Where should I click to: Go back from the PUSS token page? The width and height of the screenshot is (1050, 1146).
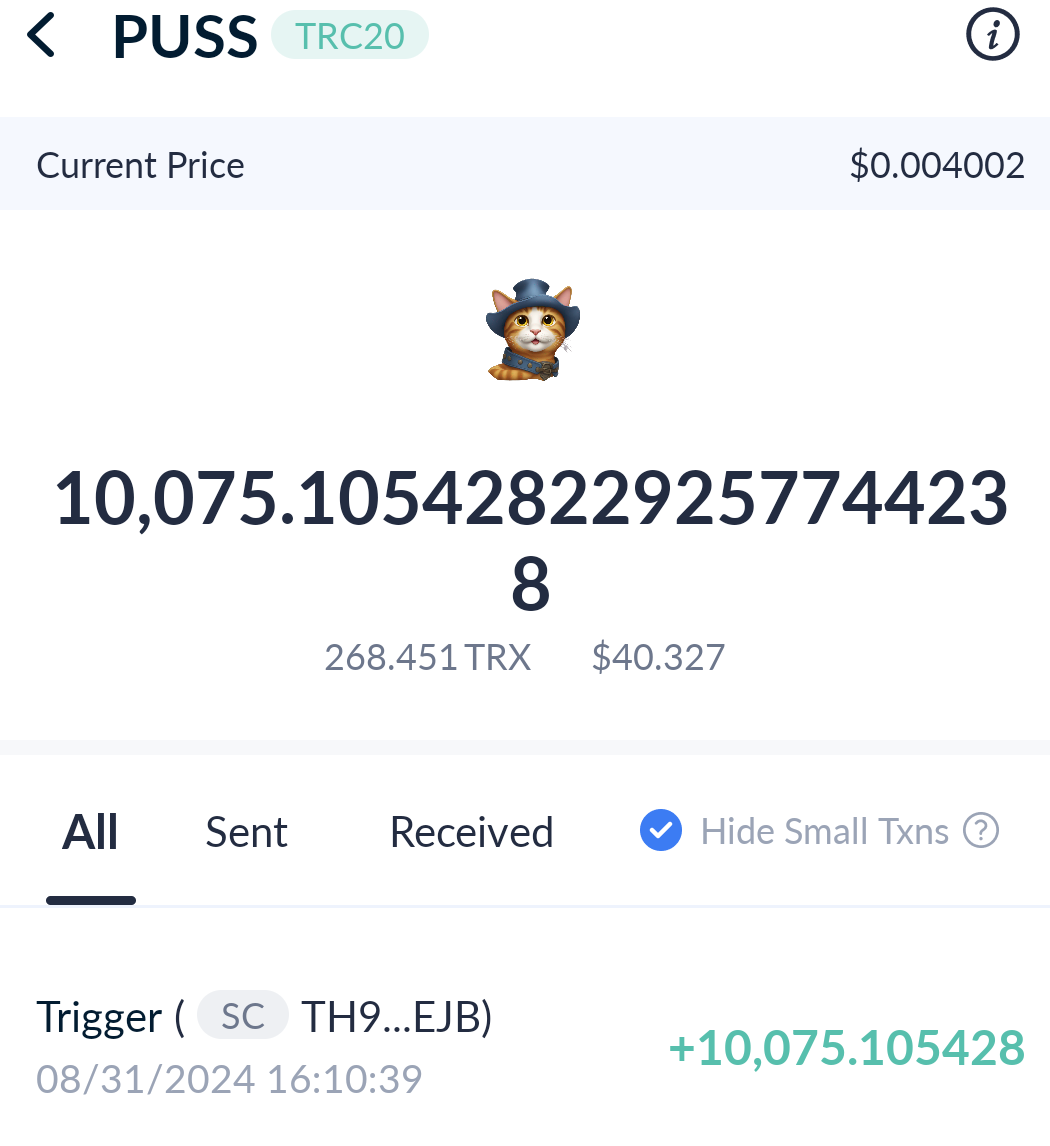[x=42, y=36]
